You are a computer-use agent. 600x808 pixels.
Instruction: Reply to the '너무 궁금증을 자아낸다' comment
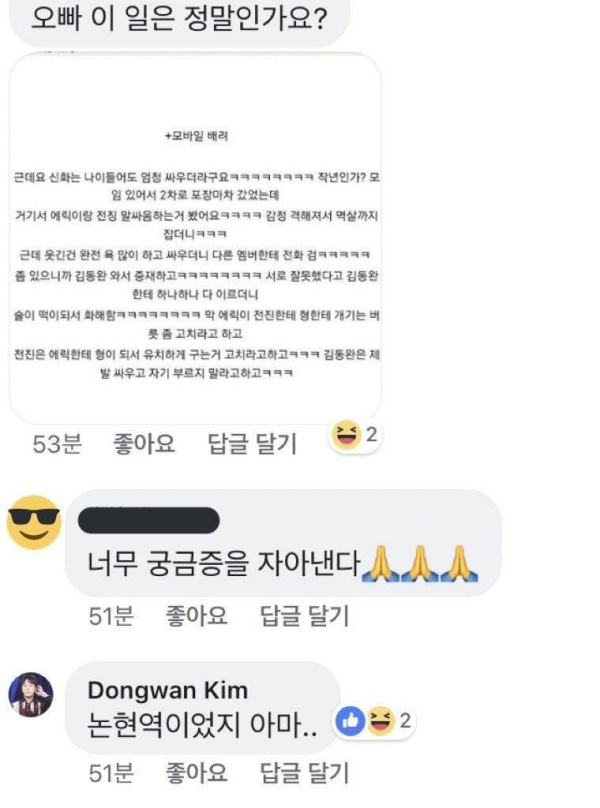click(x=303, y=616)
